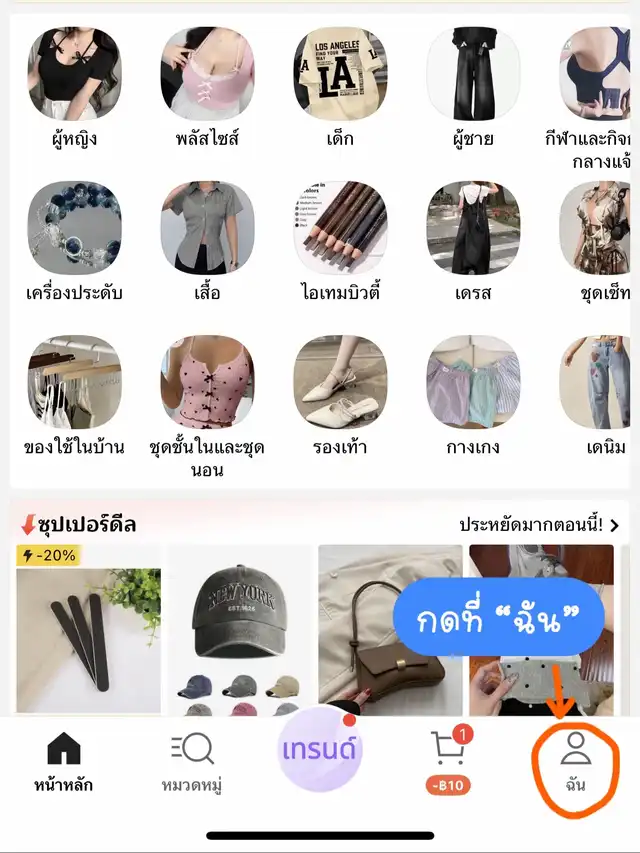This screenshot has height=853, width=640.
Task: Open the shopping cart tab
Action: [x=448, y=762]
